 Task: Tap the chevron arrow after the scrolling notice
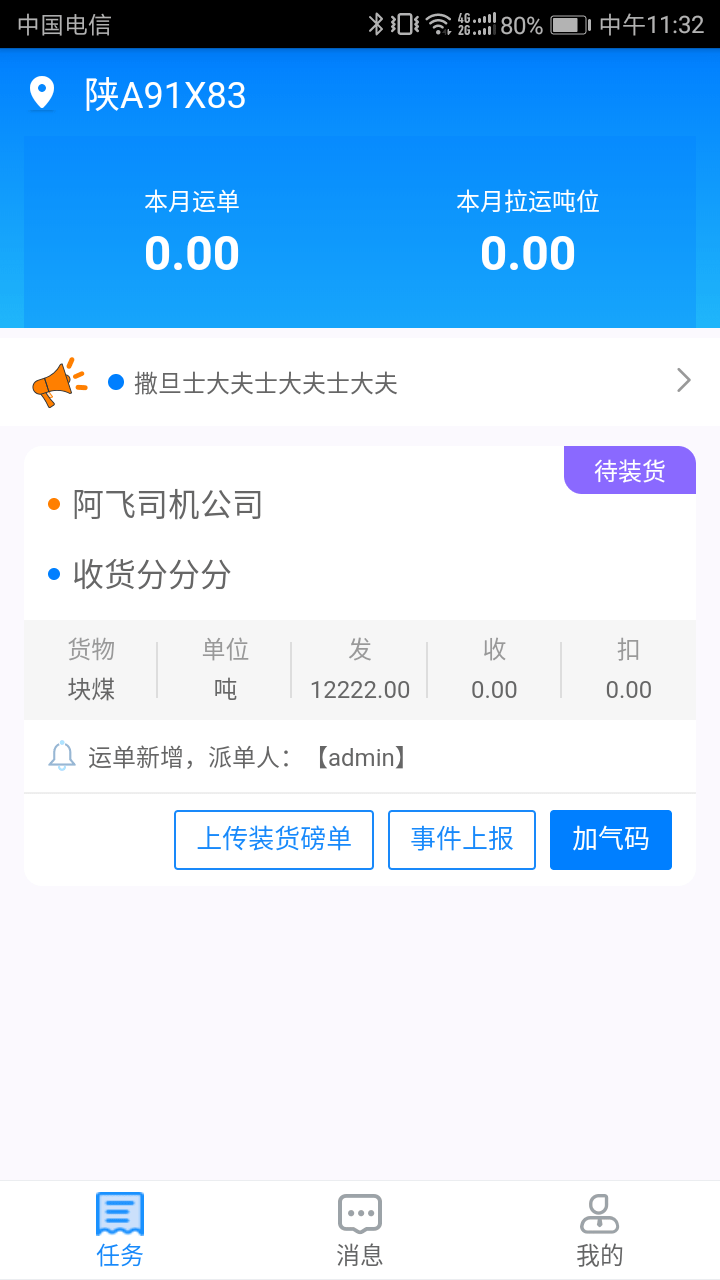click(683, 381)
